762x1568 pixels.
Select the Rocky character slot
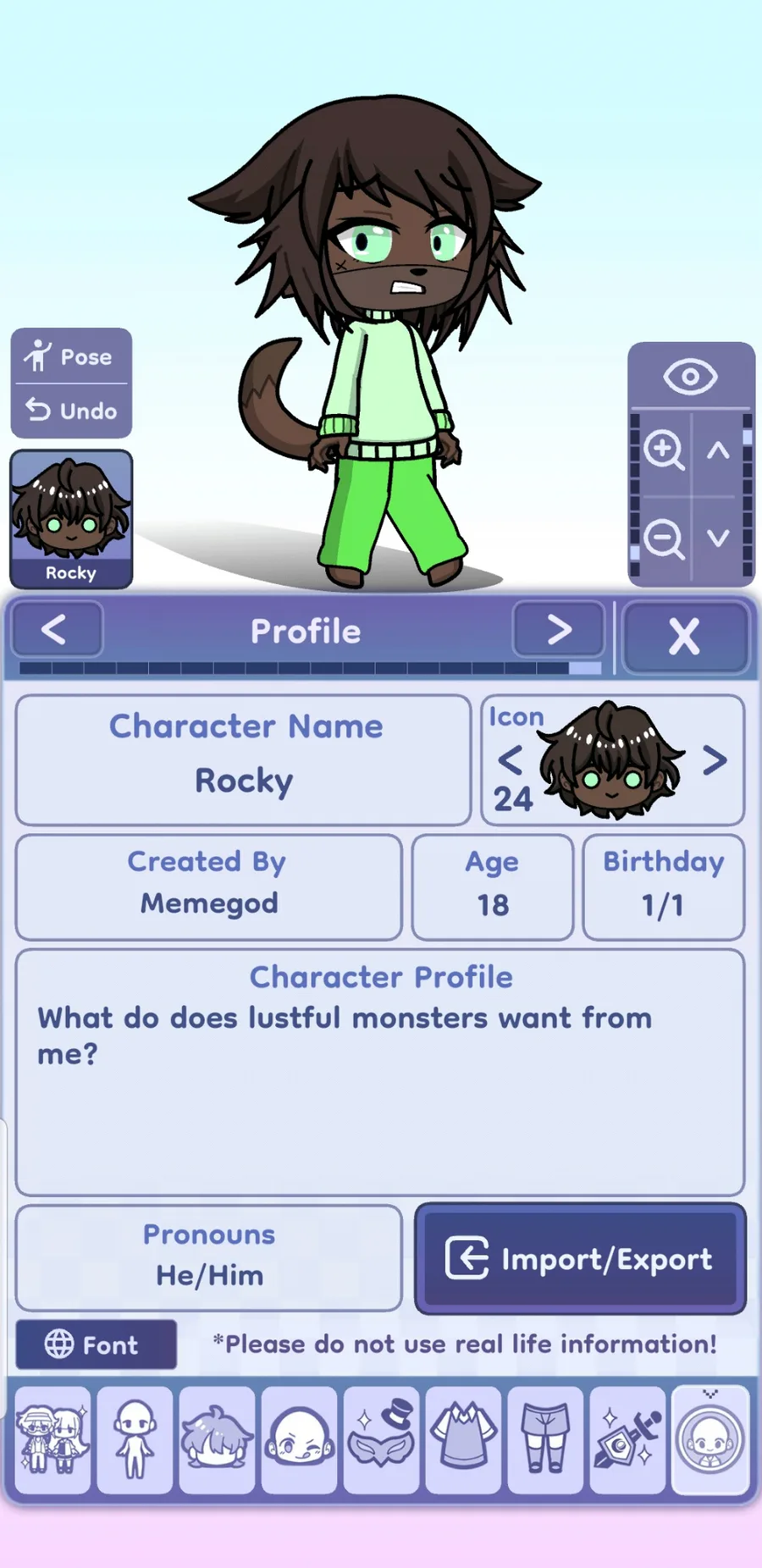tap(71, 519)
